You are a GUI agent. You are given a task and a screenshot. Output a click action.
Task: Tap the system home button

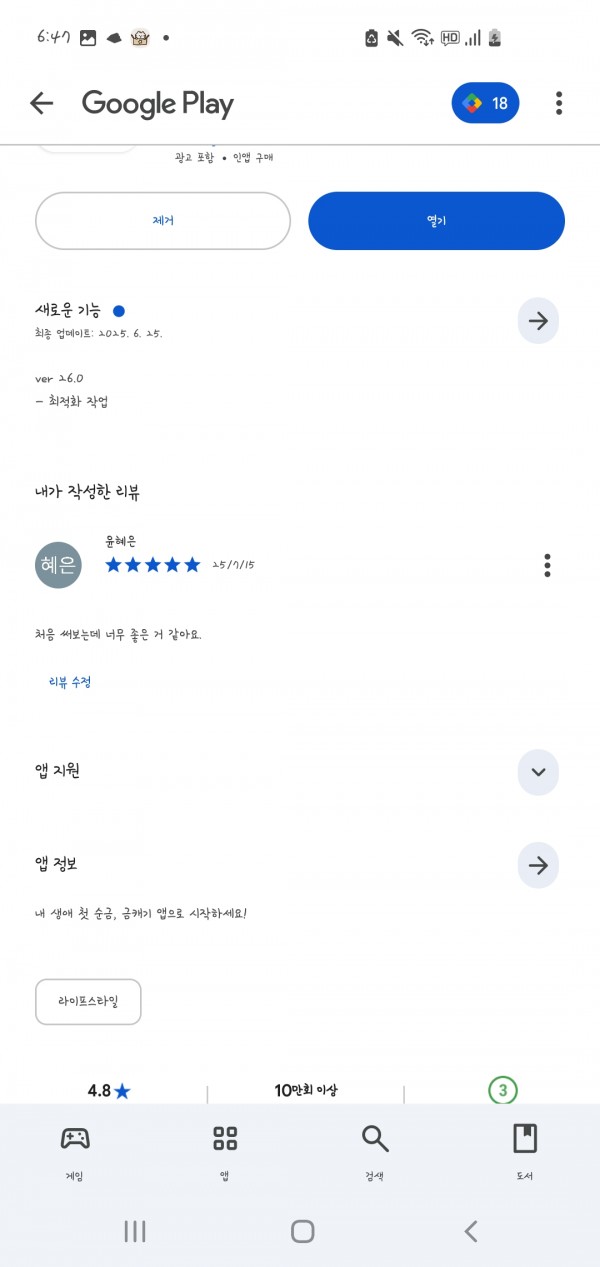(x=302, y=1231)
